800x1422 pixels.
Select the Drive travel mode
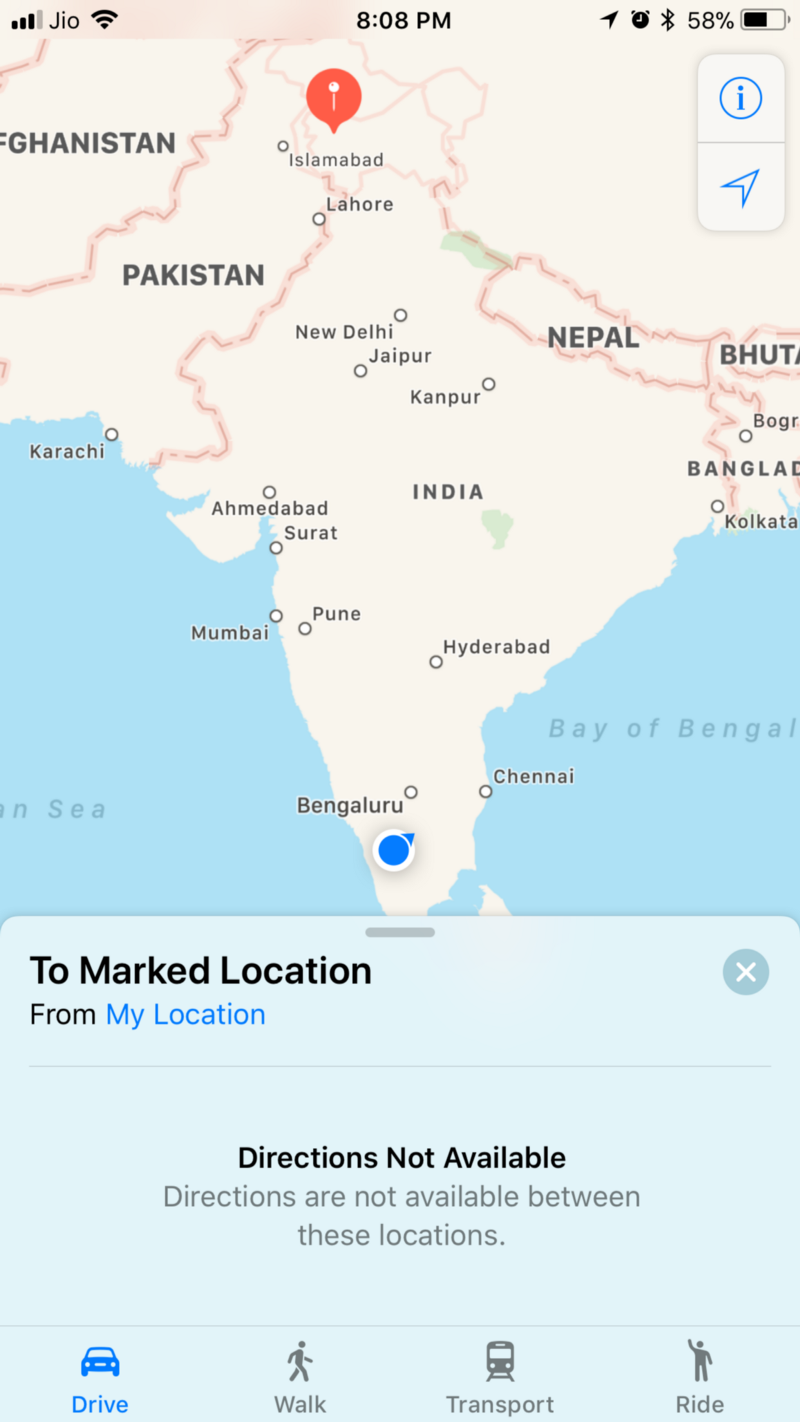pos(100,1378)
